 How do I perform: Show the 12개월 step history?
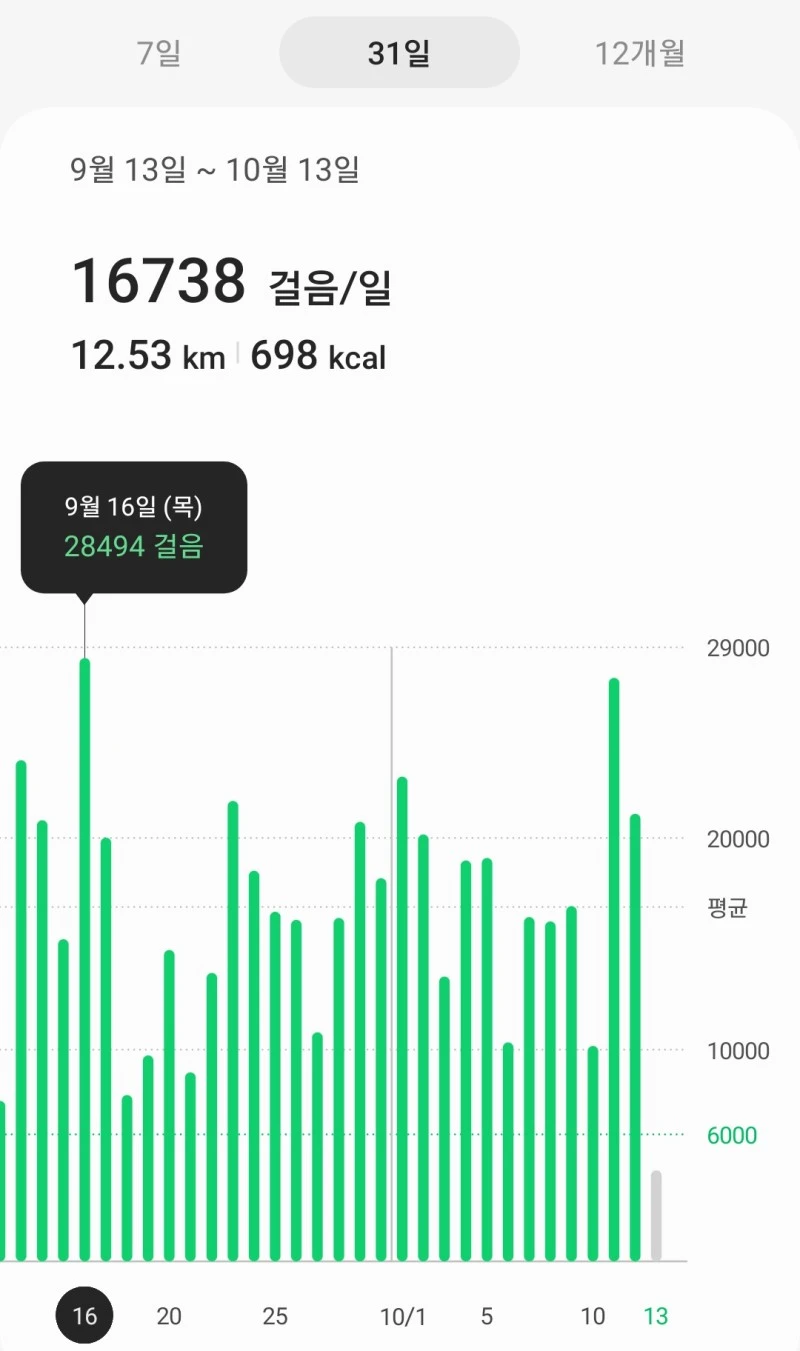coord(640,53)
